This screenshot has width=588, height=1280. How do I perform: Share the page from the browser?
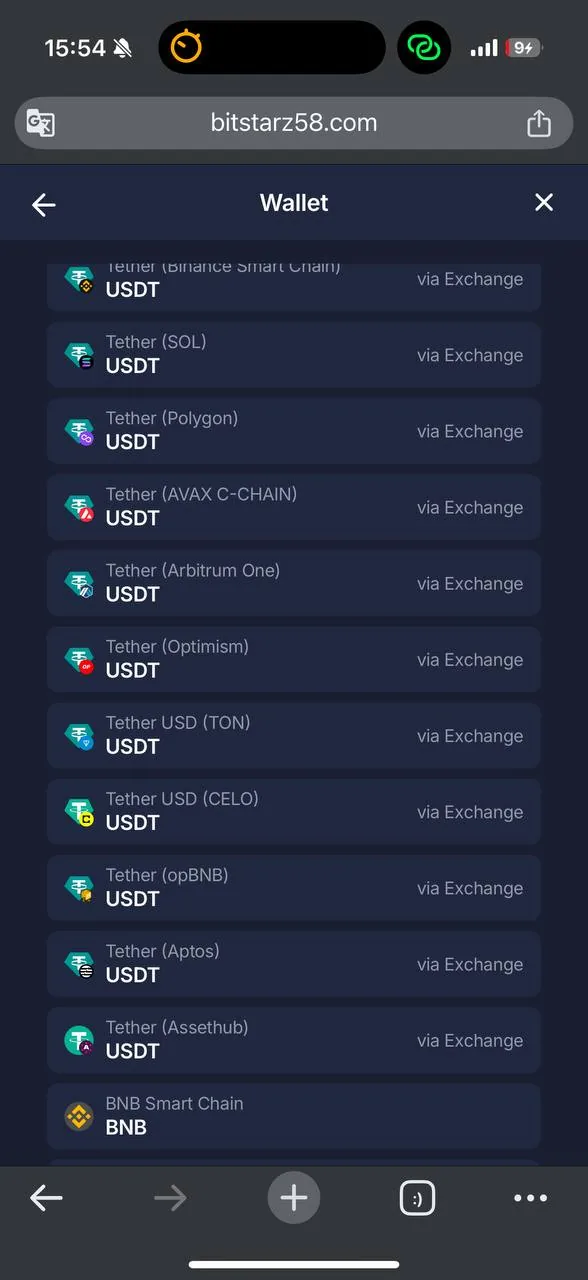point(539,123)
